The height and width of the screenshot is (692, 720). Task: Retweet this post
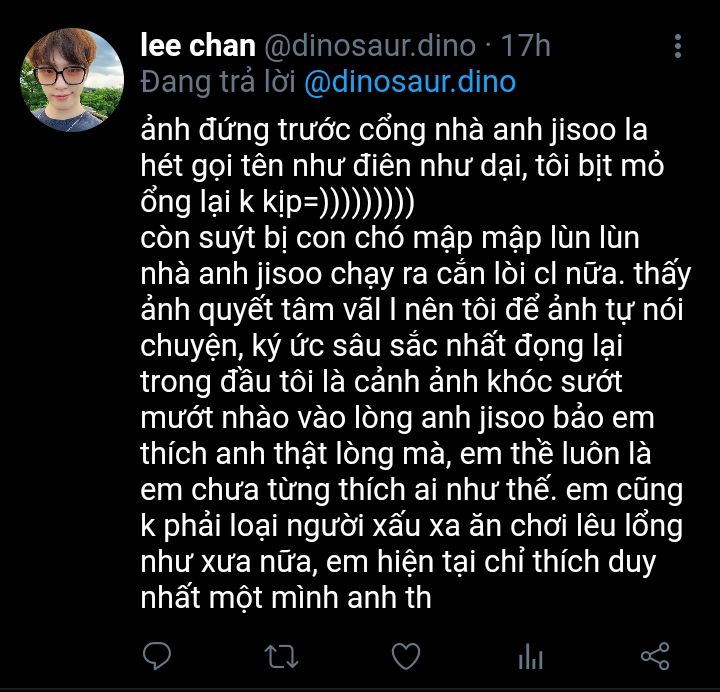point(281,656)
